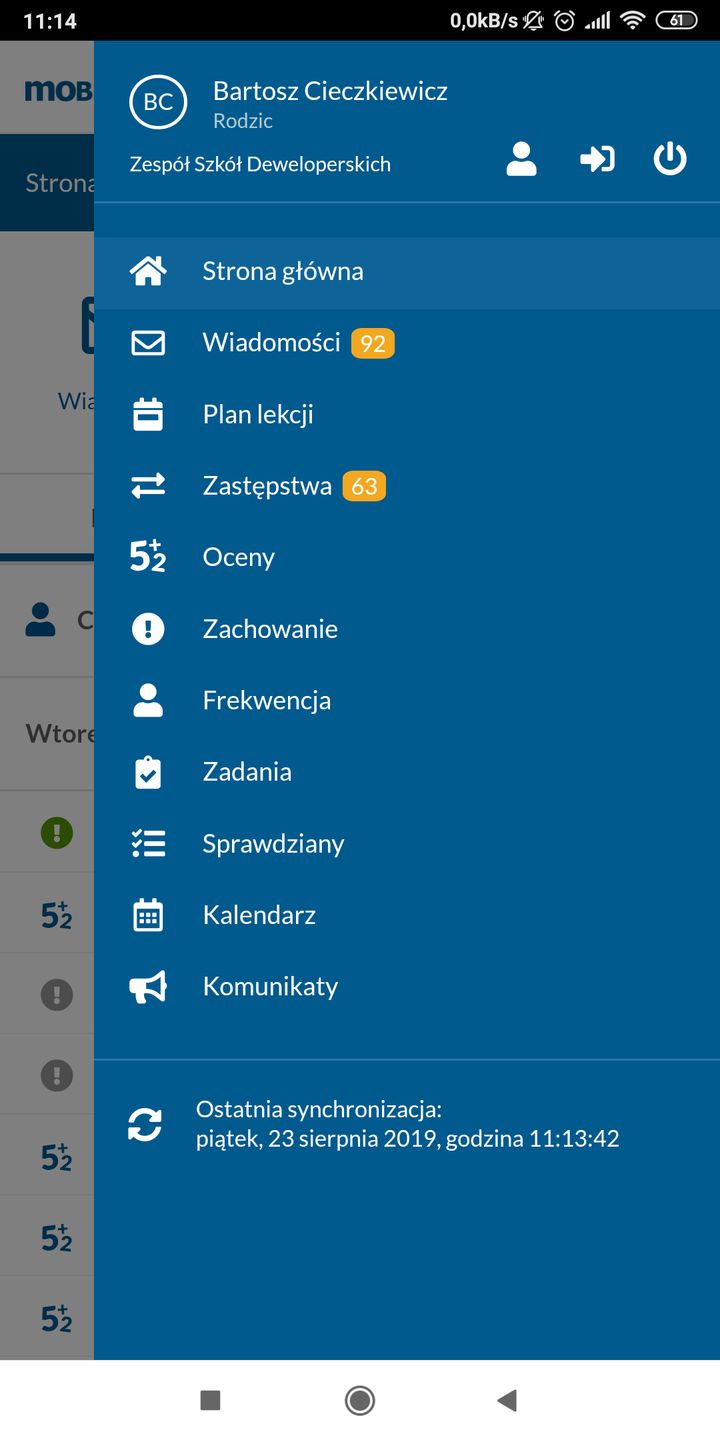Tap the synchronization refresh icon at bottom
The width and height of the screenshot is (720, 1440).
[147, 1122]
